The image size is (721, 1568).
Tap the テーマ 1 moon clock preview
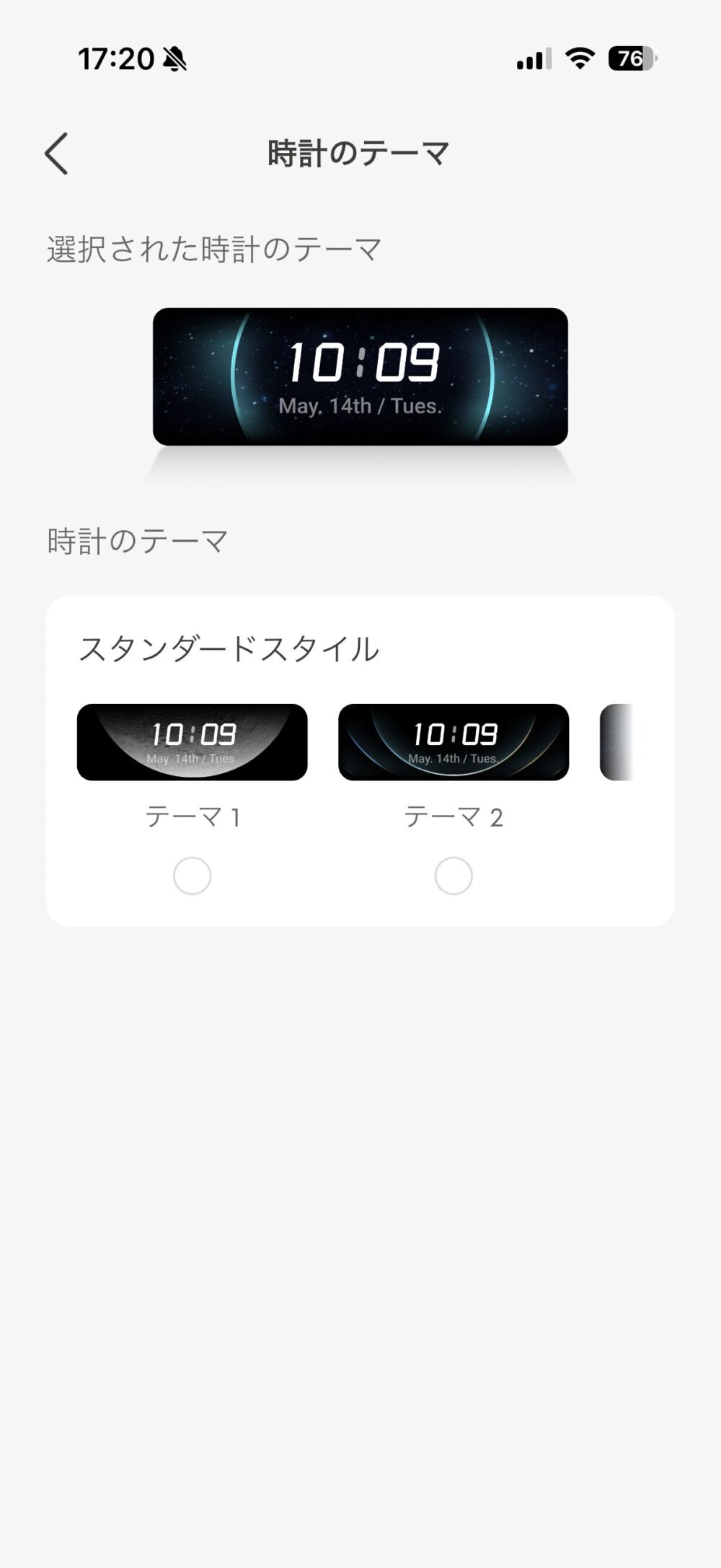point(192,742)
